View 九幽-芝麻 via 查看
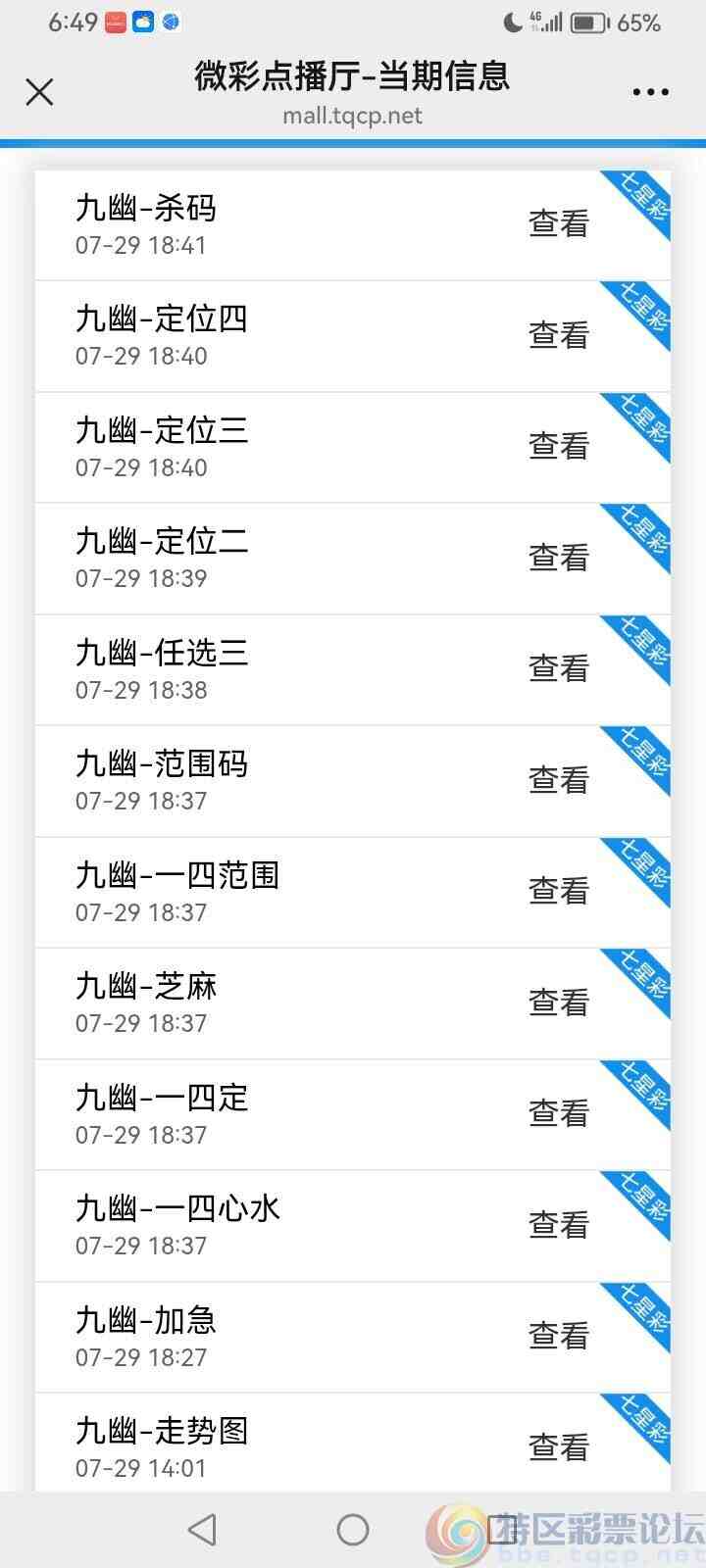The image size is (706, 1568). tap(557, 1002)
